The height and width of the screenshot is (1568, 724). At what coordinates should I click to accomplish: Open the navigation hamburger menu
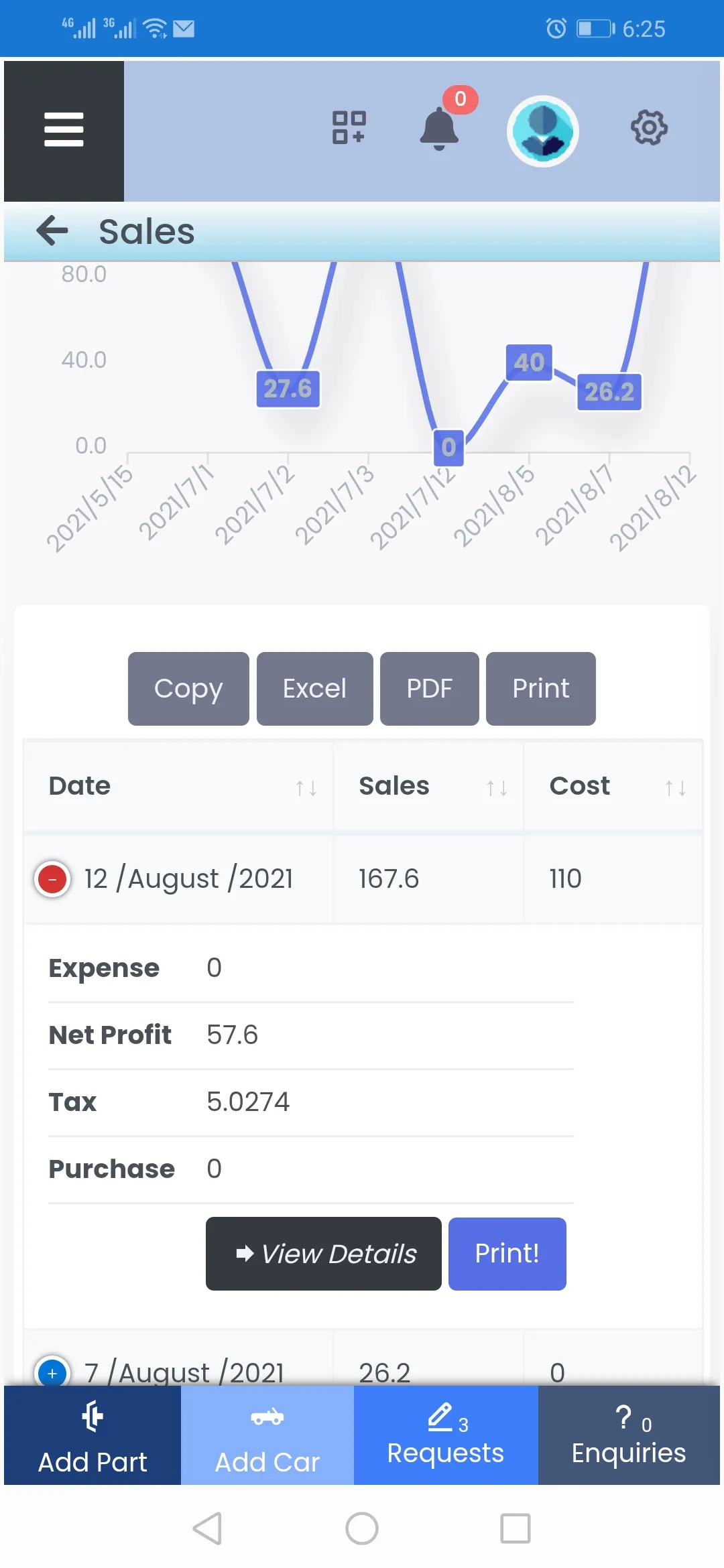(64, 129)
